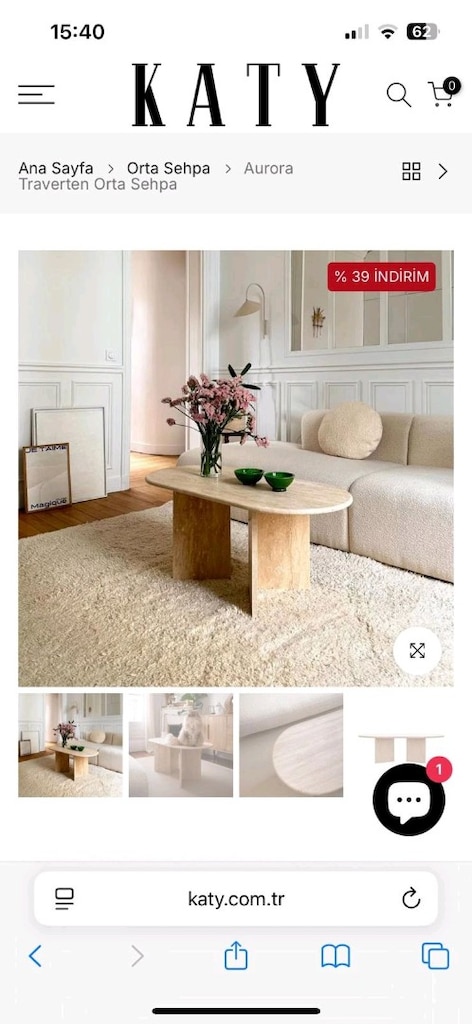Go back in Safari

point(35,956)
